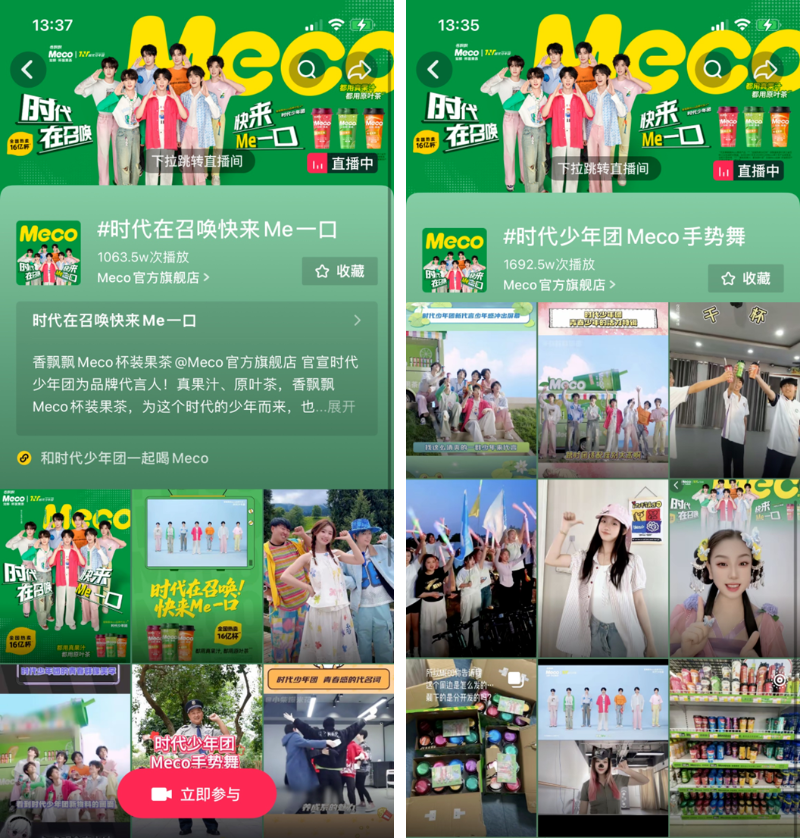Favorite the #时代在召唤快来Me一口 hashtag

[340, 271]
